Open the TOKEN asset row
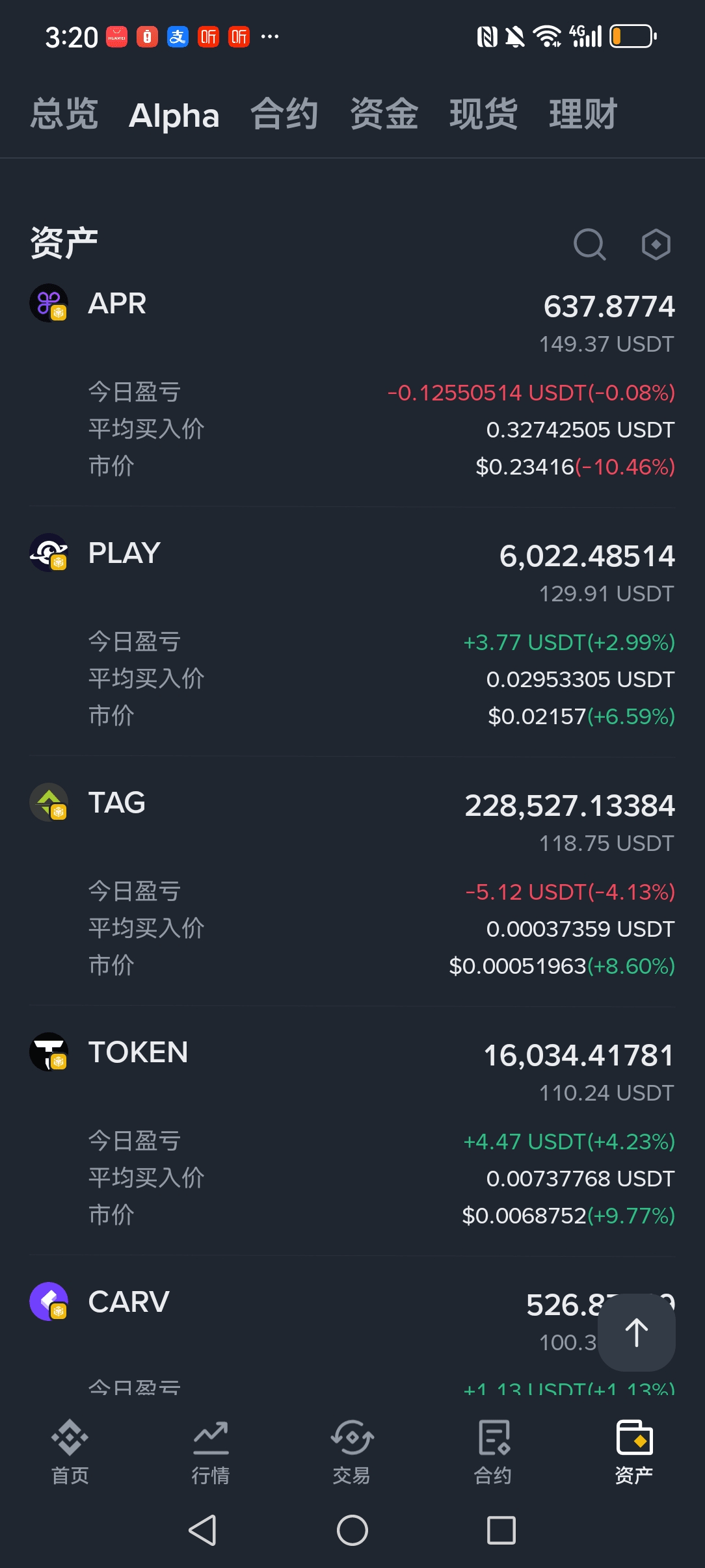This screenshot has width=705, height=1568. [138, 1052]
